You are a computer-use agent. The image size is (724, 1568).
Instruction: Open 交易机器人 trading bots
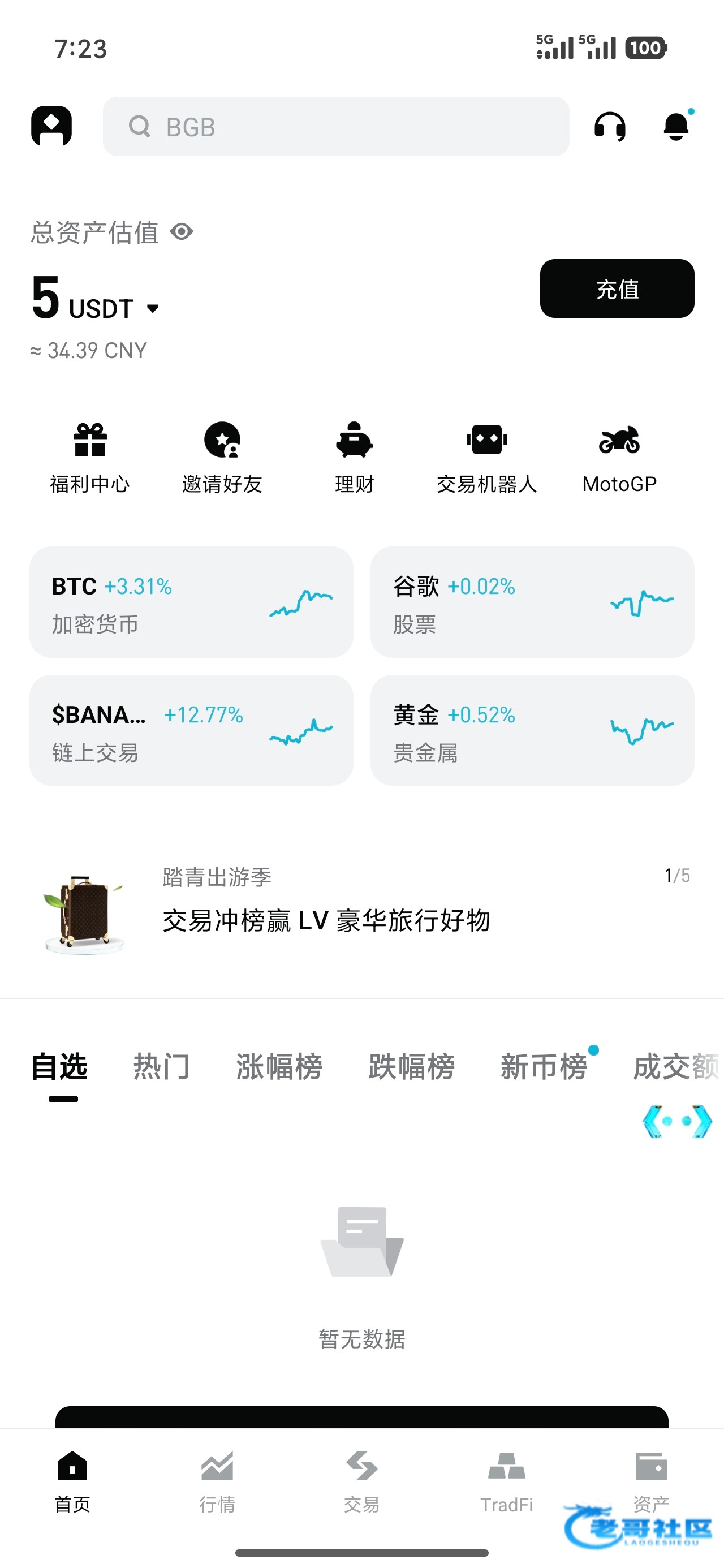pos(486,457)
